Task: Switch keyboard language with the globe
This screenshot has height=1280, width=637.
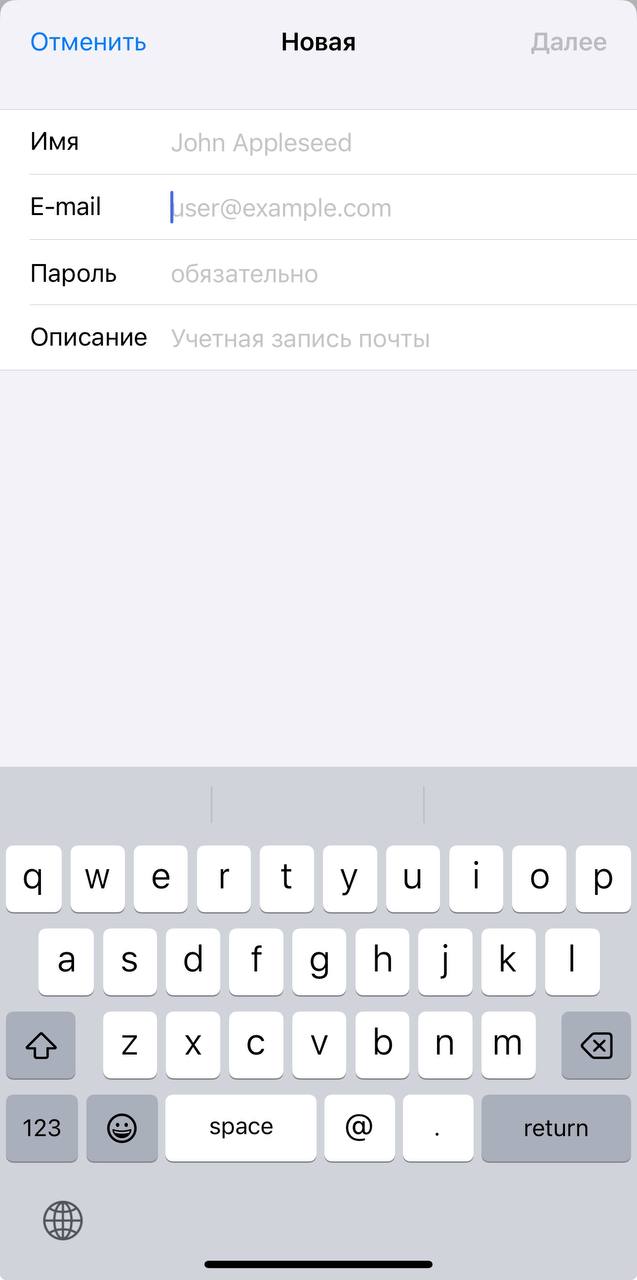Action: click(63, 1220)
